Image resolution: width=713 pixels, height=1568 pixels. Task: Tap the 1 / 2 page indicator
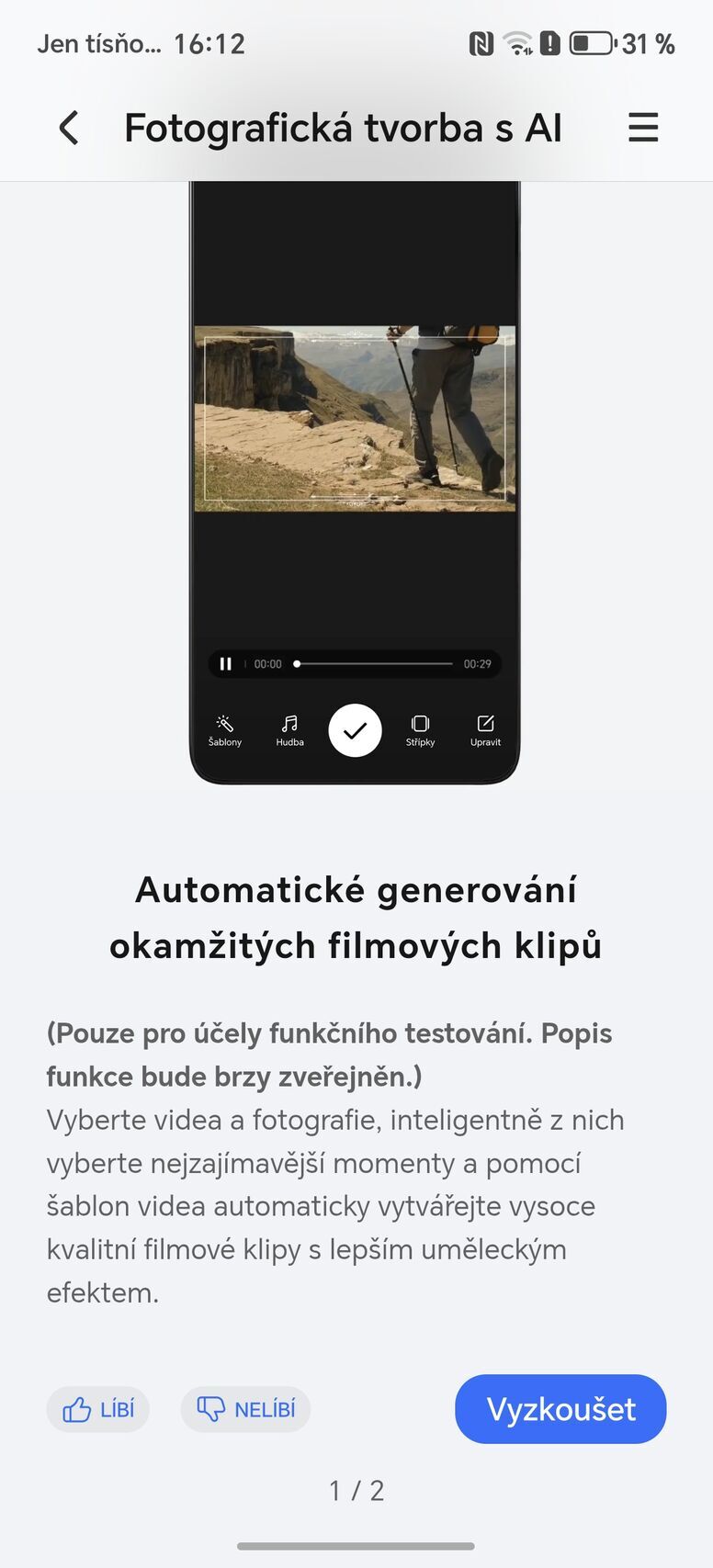356,1491
